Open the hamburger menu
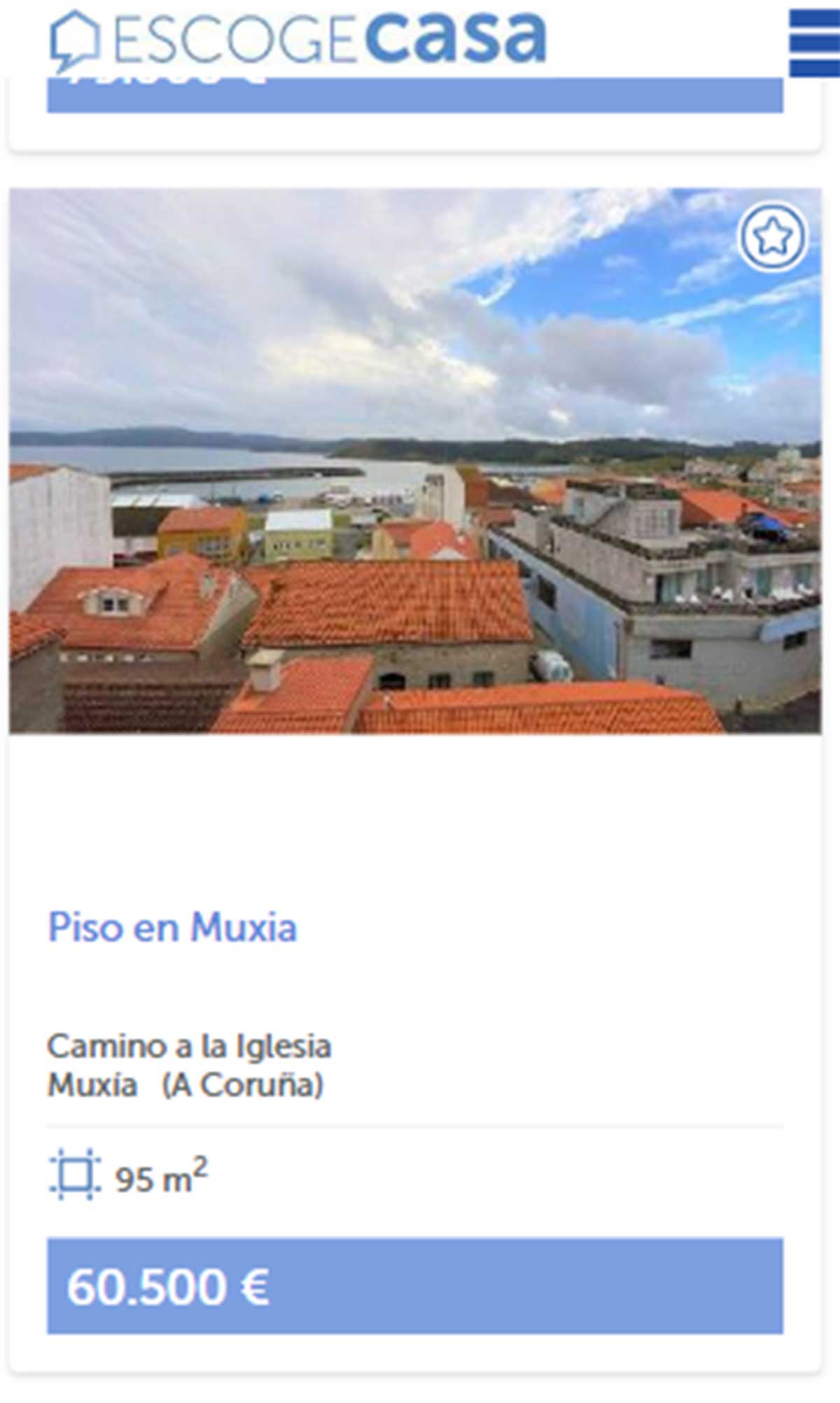Viewport: 840px width, 1403px height. point(814,42)
